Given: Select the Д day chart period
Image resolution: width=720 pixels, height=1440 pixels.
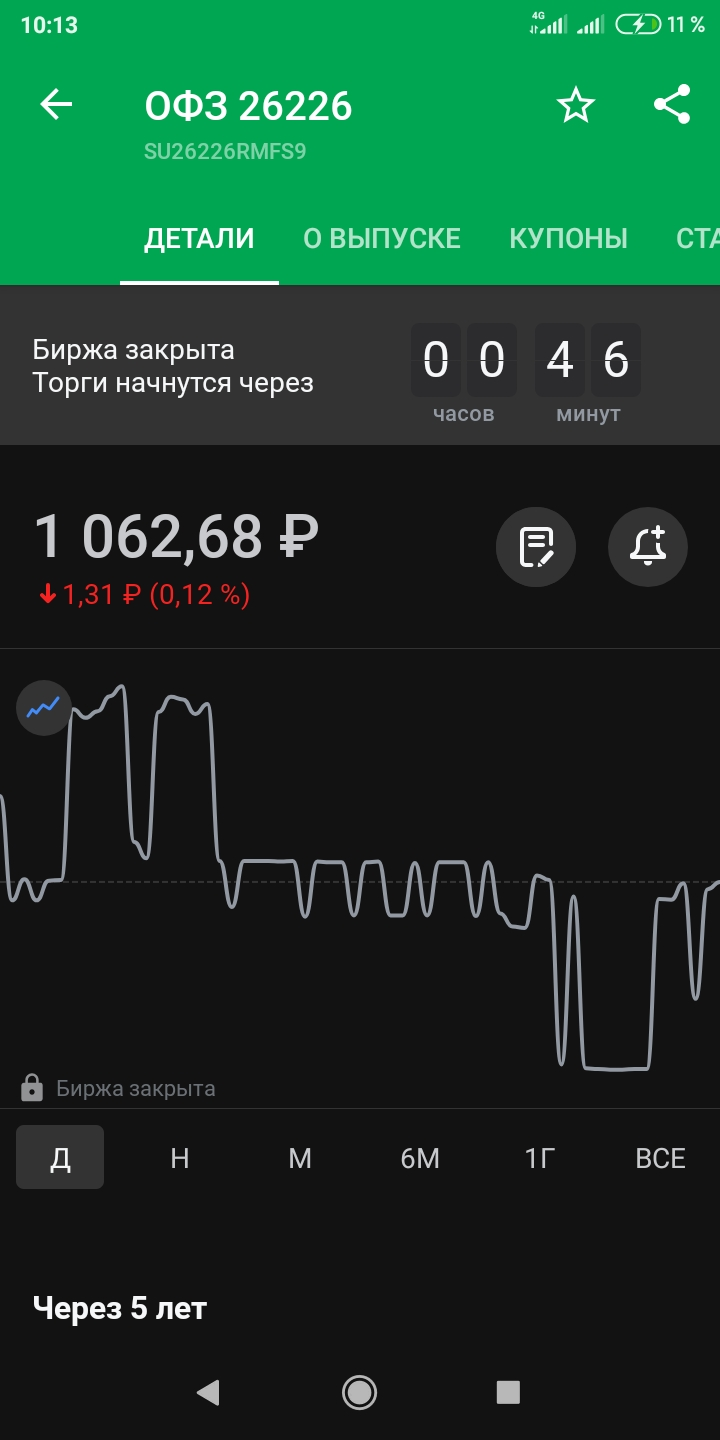Looking at the screenshot, I should coord(60,1157).
